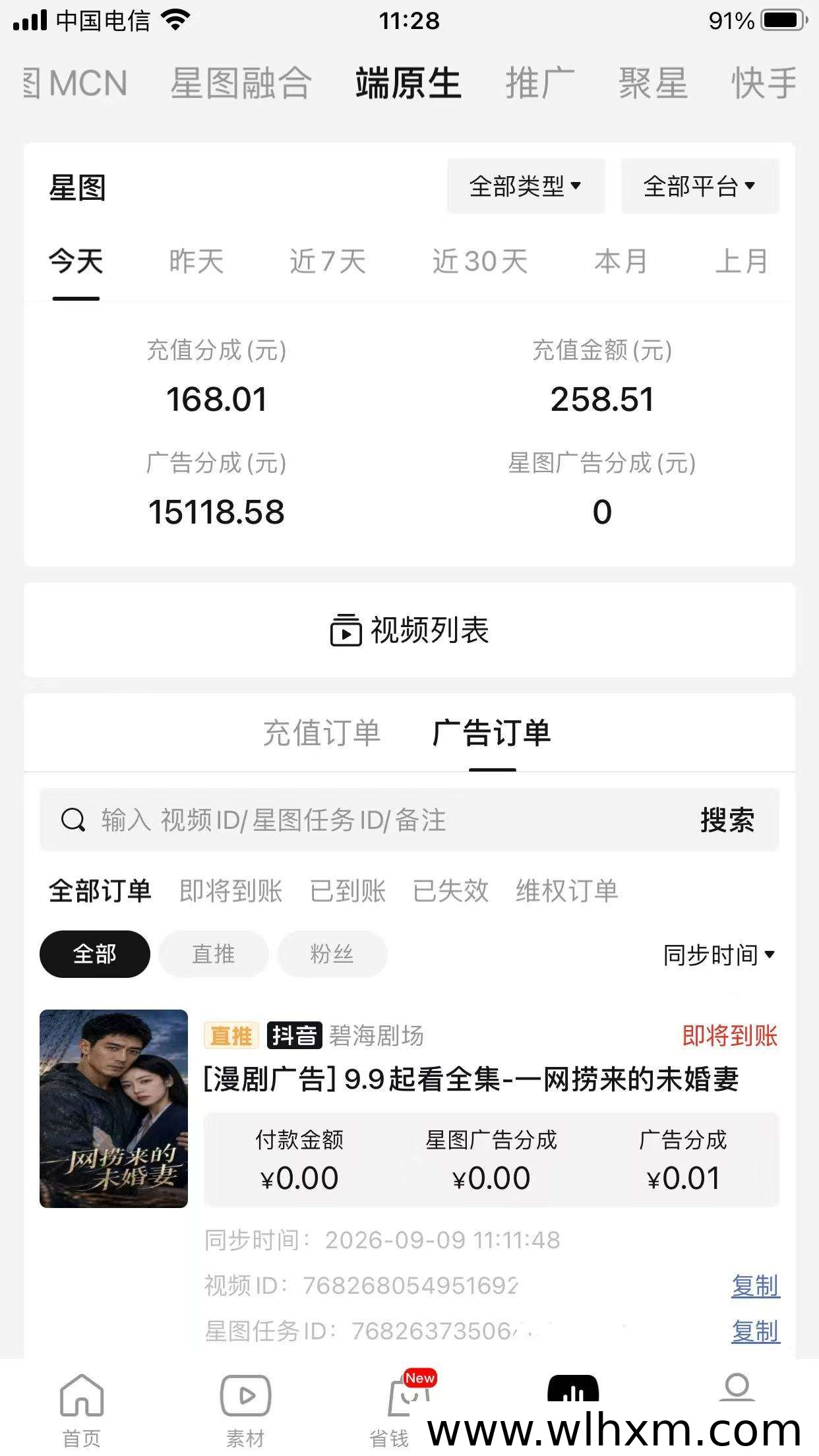Show data for 本月
The image size is (819, 1456).
click(621, 261)
